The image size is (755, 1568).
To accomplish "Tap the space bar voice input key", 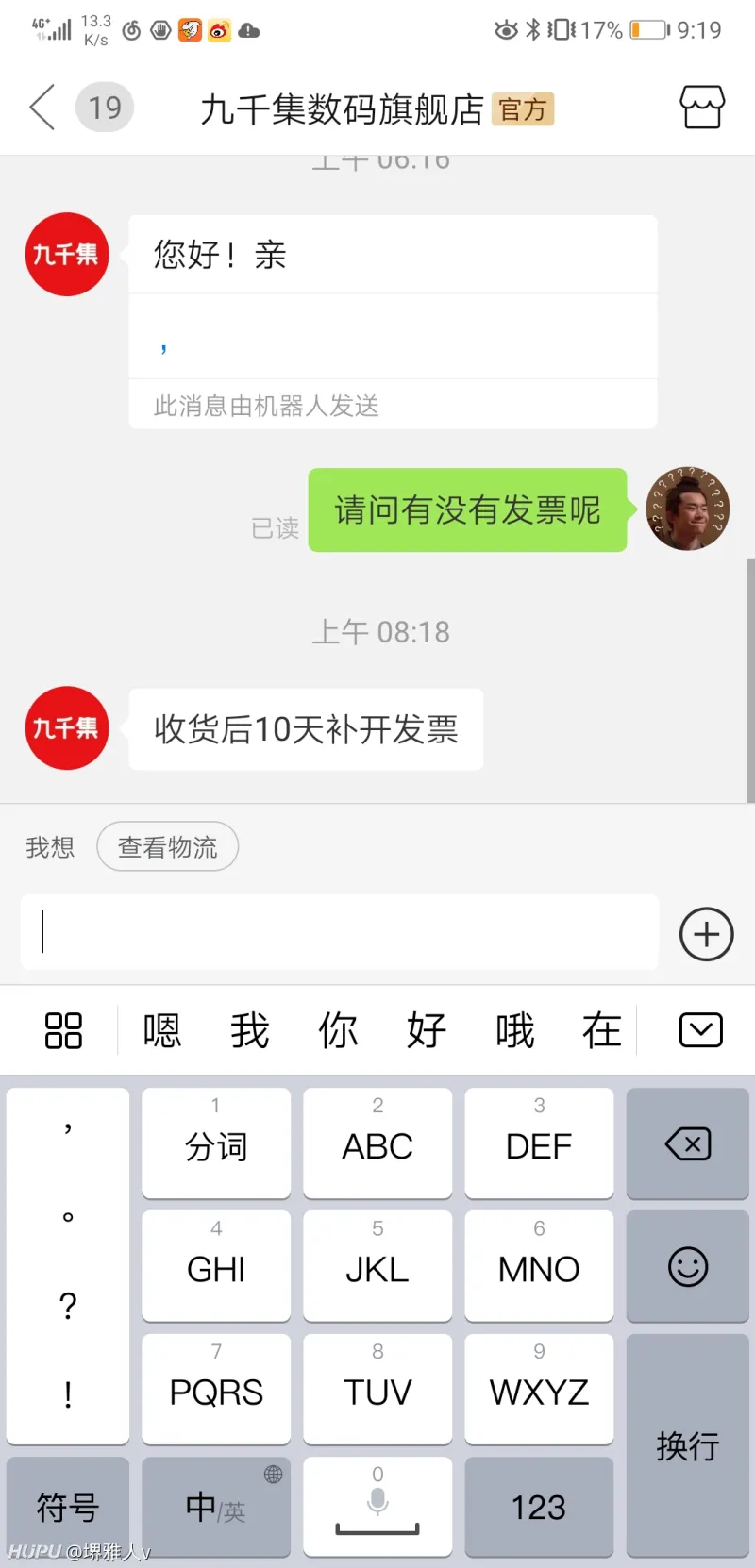I will pyautogui.click(x=377, y=1507).
